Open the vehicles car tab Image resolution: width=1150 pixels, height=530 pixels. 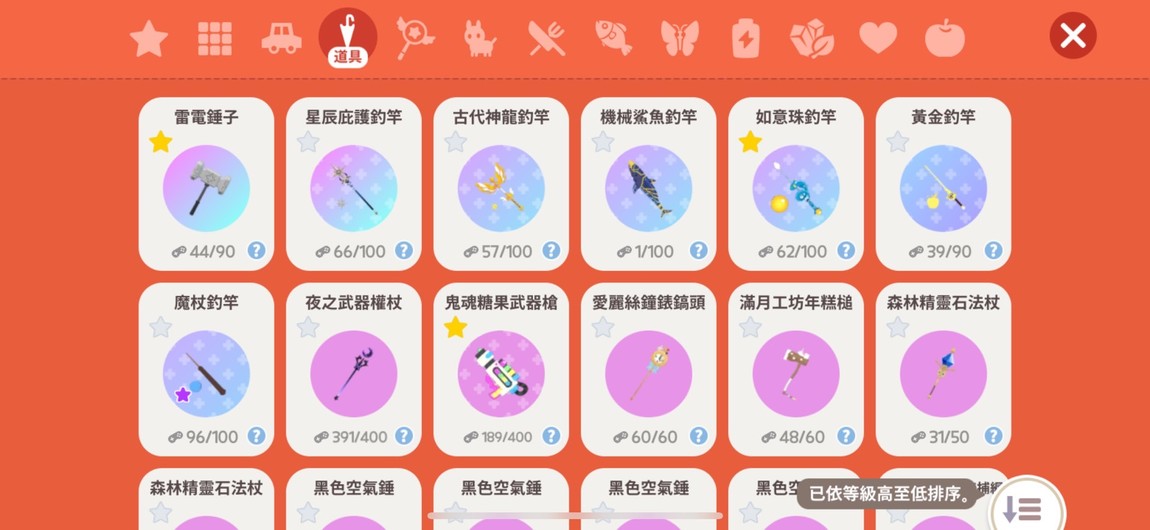(281, 39)
